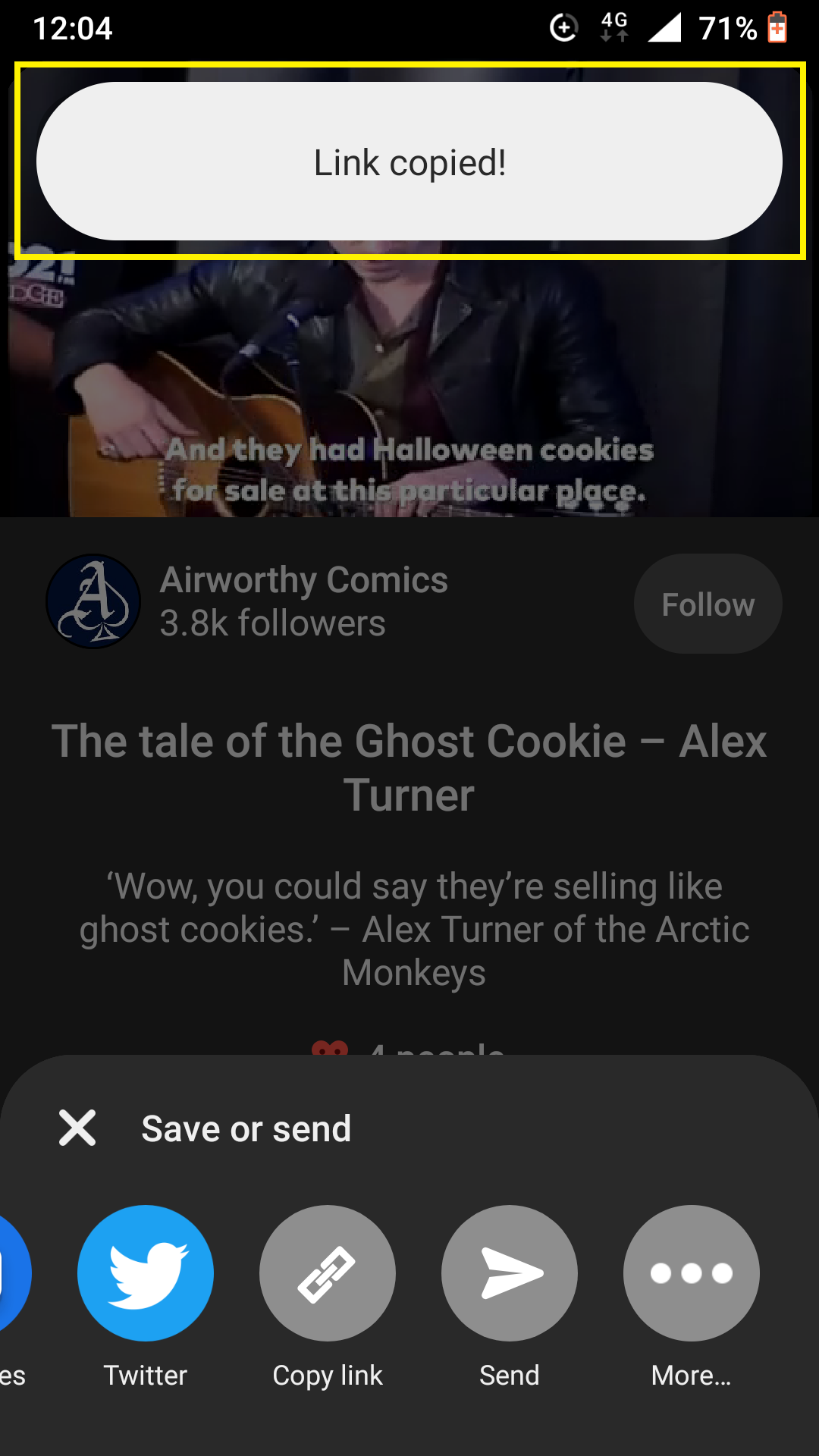The height and width of the screenshot is (1456, 819).
Task: Tap the Send option
Action: tap(510, 1273)
